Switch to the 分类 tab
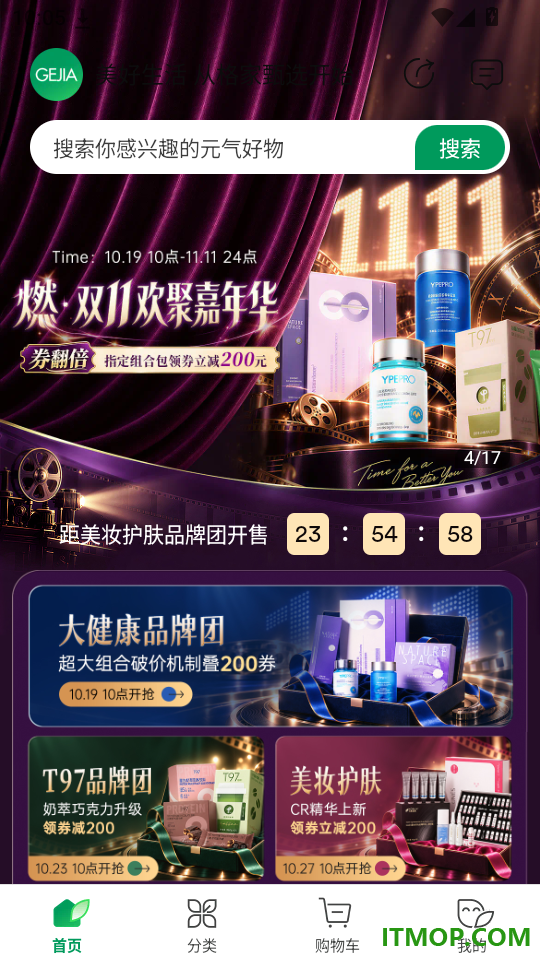The width and height of the screenshot is (540, 960). (x=202, y=924)
